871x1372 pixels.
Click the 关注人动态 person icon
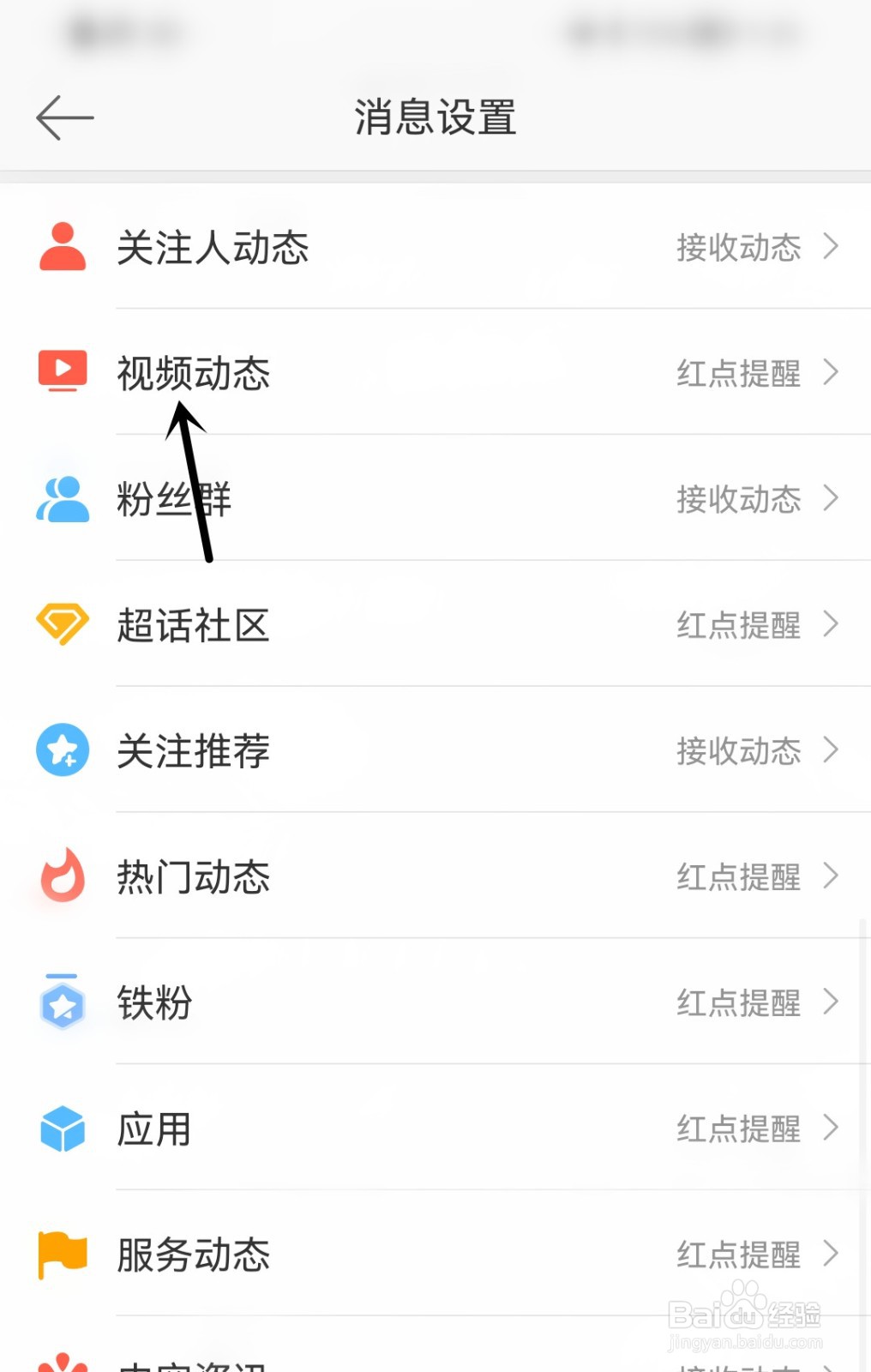click(61, 247)
